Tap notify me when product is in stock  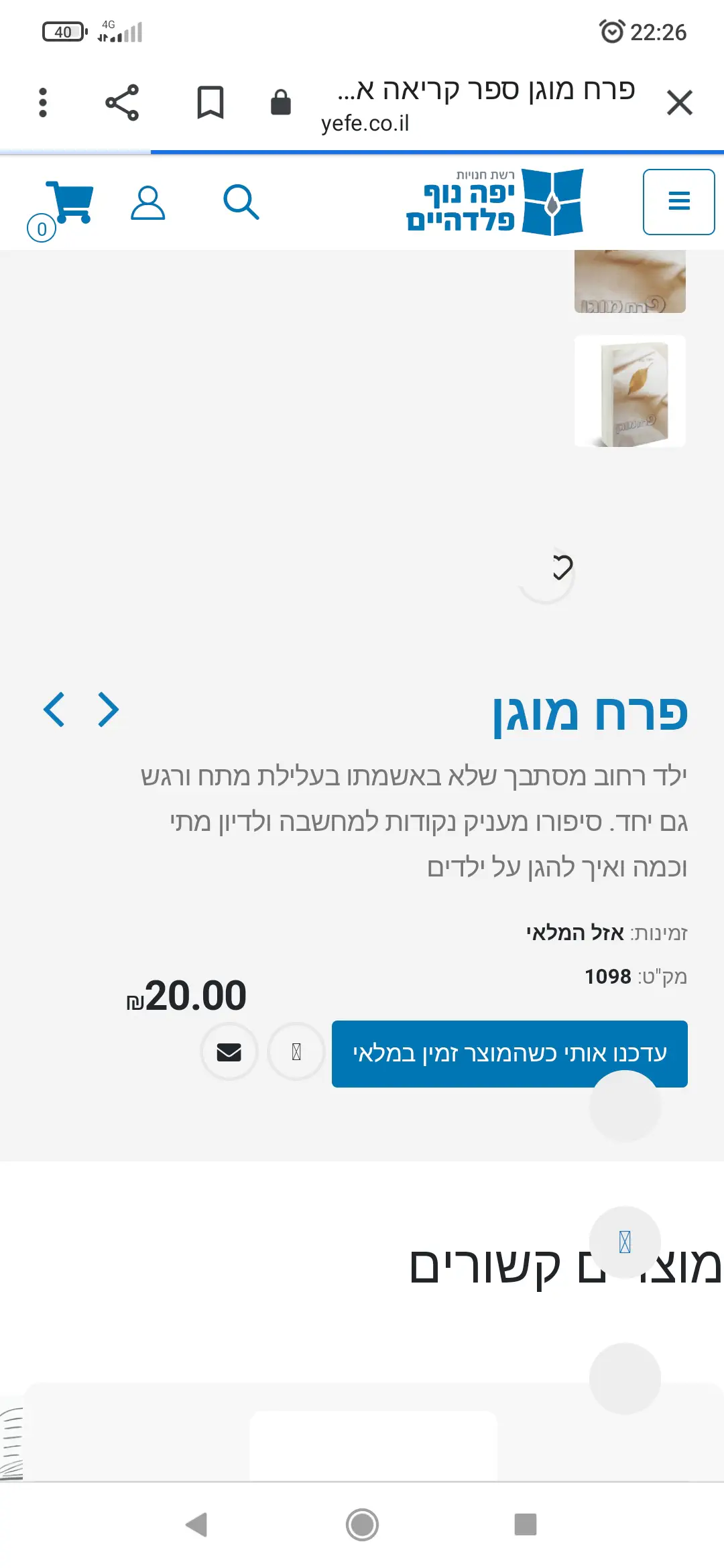pos(509,1053)
